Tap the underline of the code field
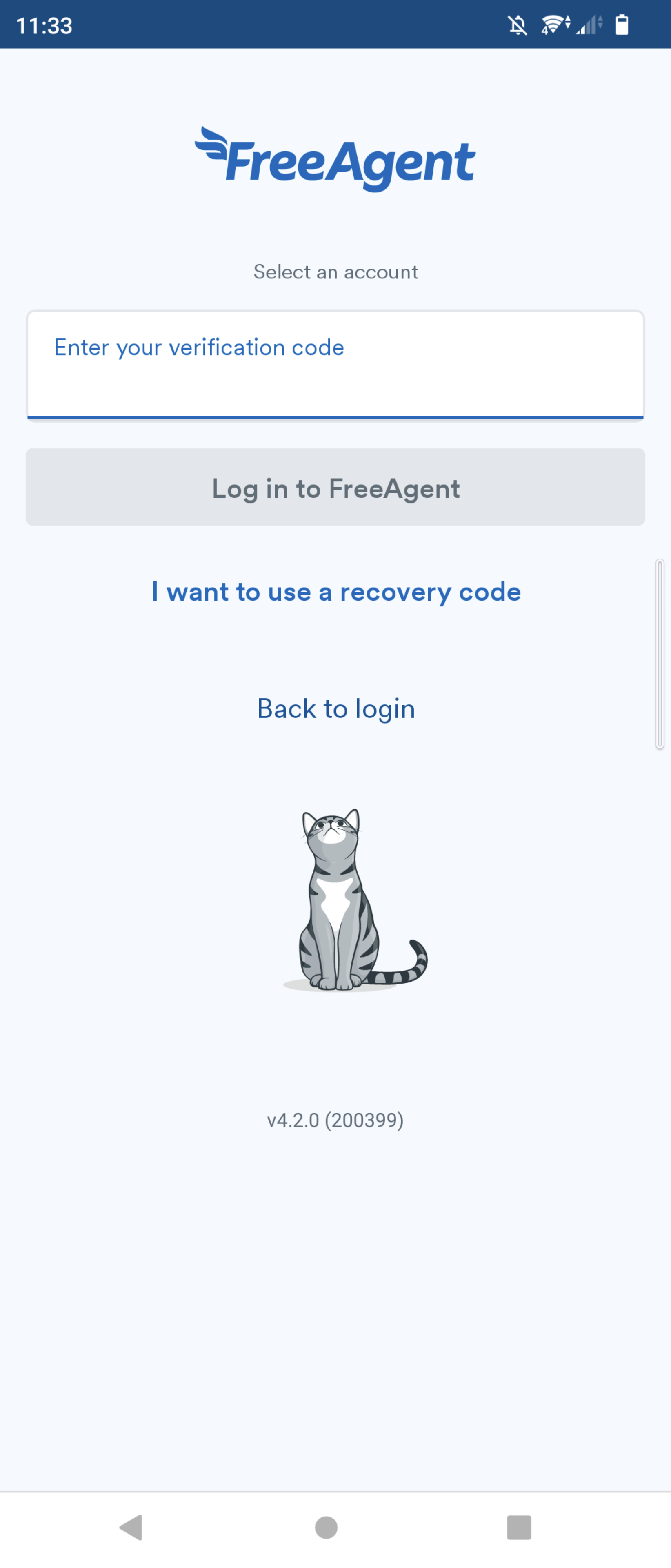 (335, 417)
